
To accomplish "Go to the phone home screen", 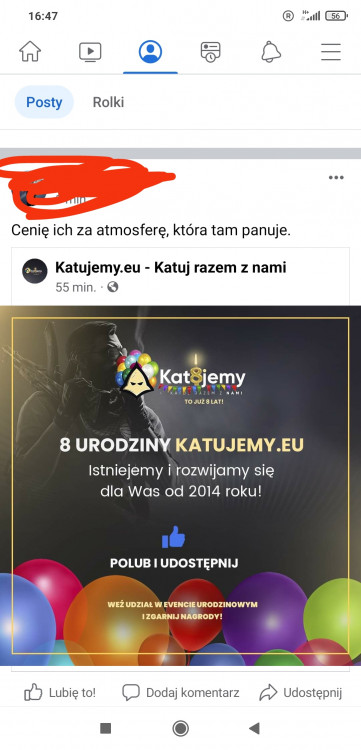I will 180,728.
